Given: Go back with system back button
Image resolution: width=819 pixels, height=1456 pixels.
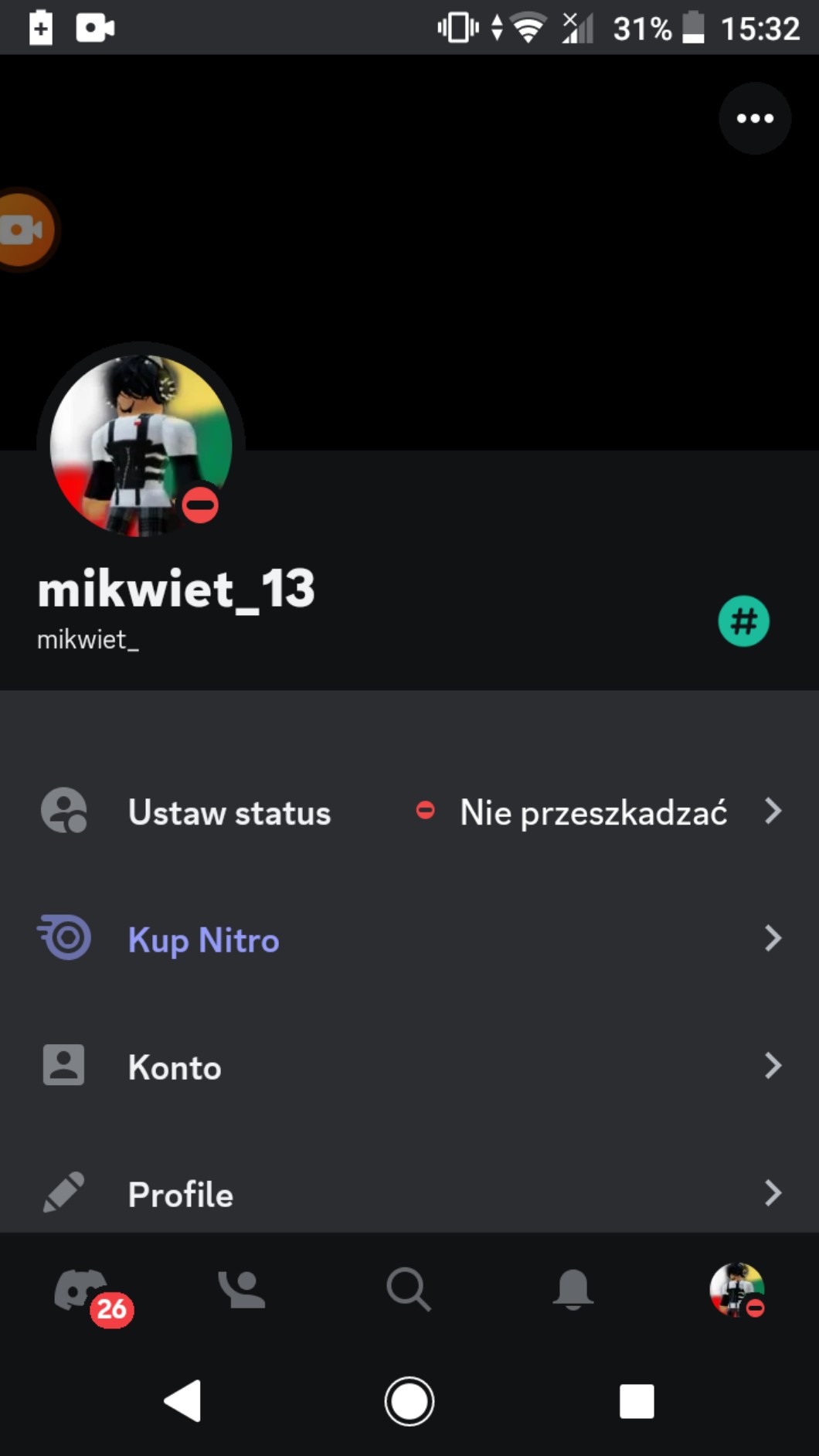Looking at the screenshot, I should [184, 1400].
